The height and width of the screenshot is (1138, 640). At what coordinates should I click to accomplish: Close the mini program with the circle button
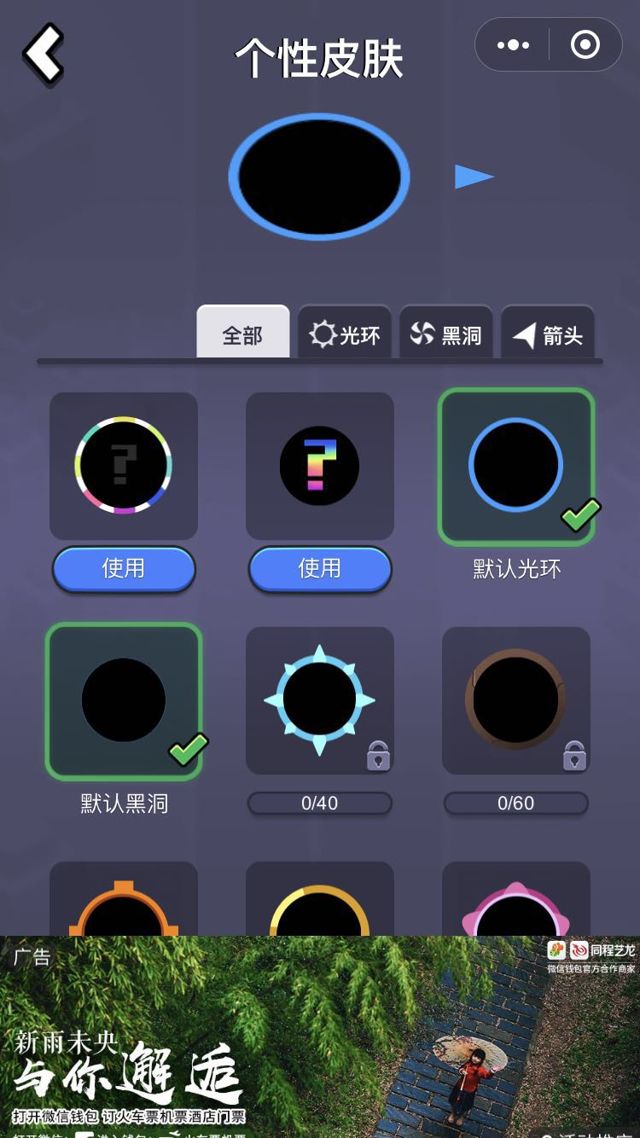click(x=585, y=45)
